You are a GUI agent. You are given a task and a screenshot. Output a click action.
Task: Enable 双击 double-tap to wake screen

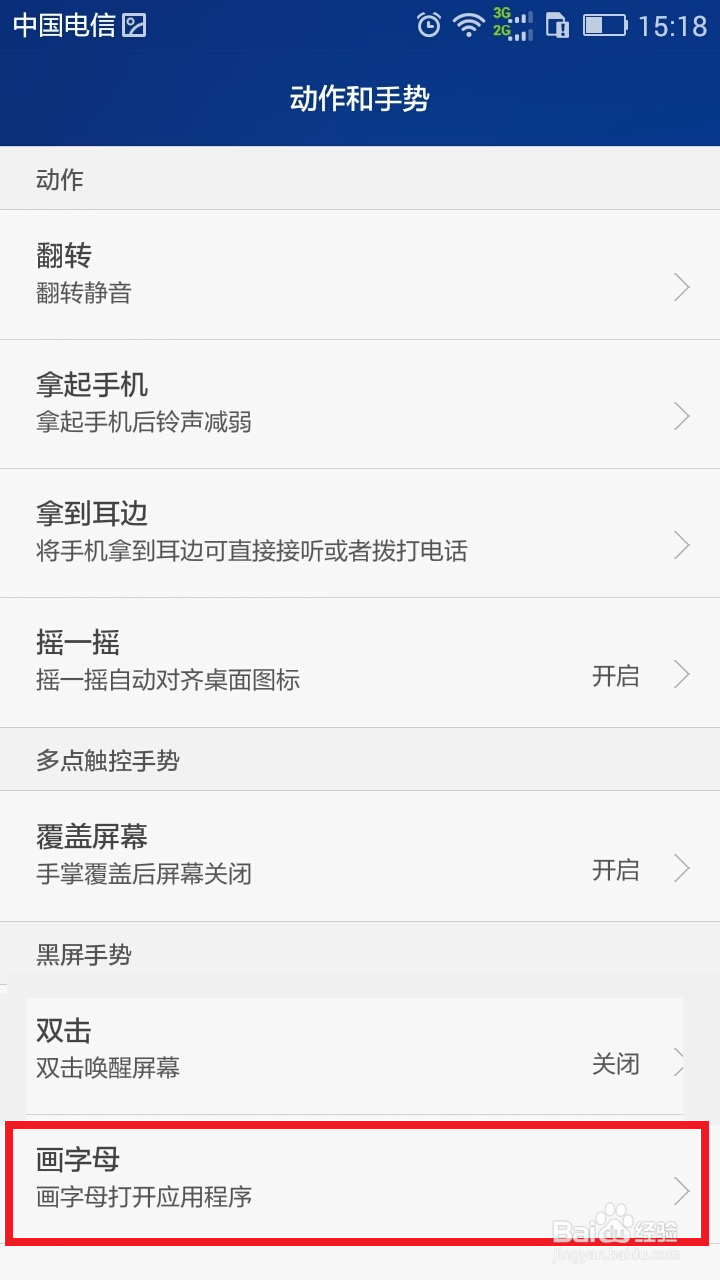tap(360, 1048)
